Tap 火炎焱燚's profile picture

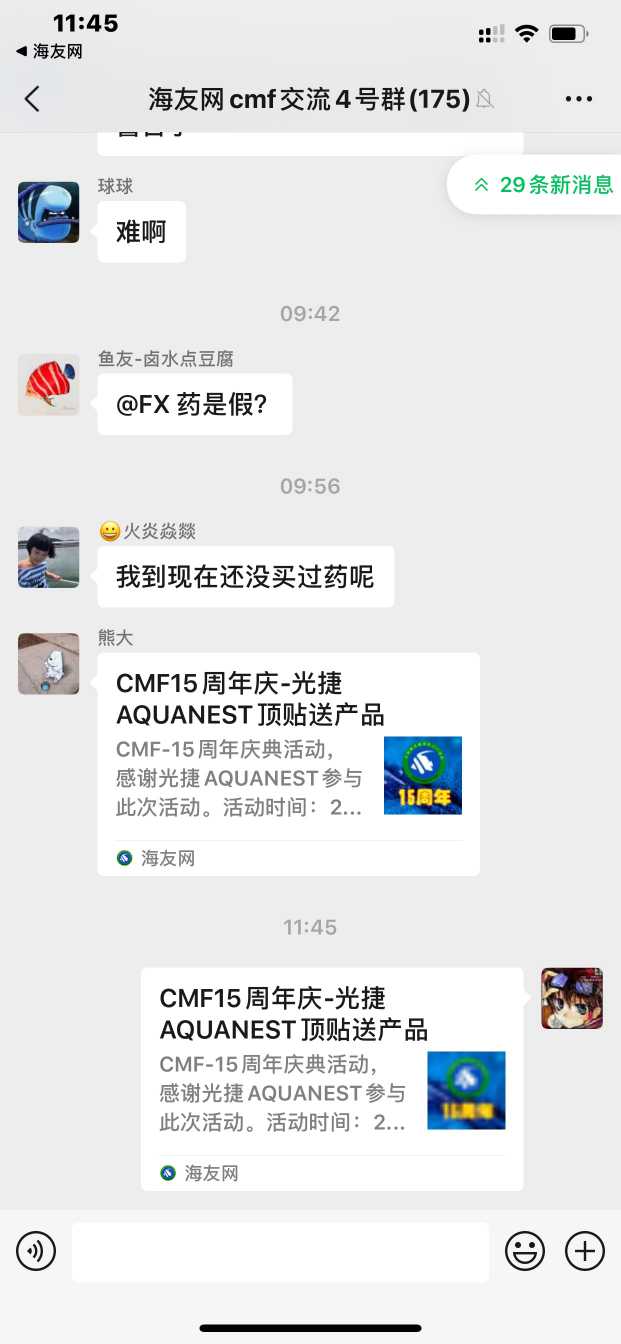coord(48,557)
